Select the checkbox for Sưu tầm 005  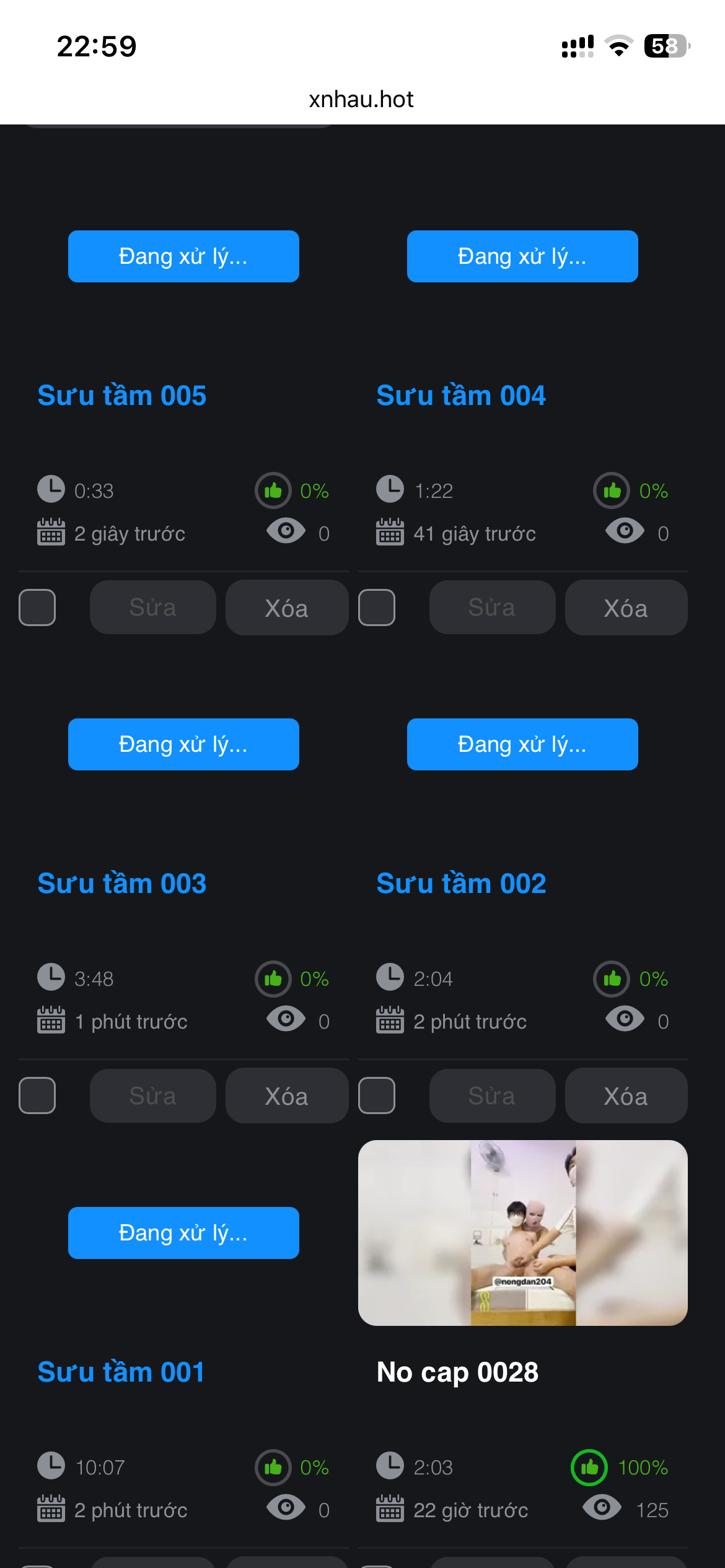(x=37, y=608)
